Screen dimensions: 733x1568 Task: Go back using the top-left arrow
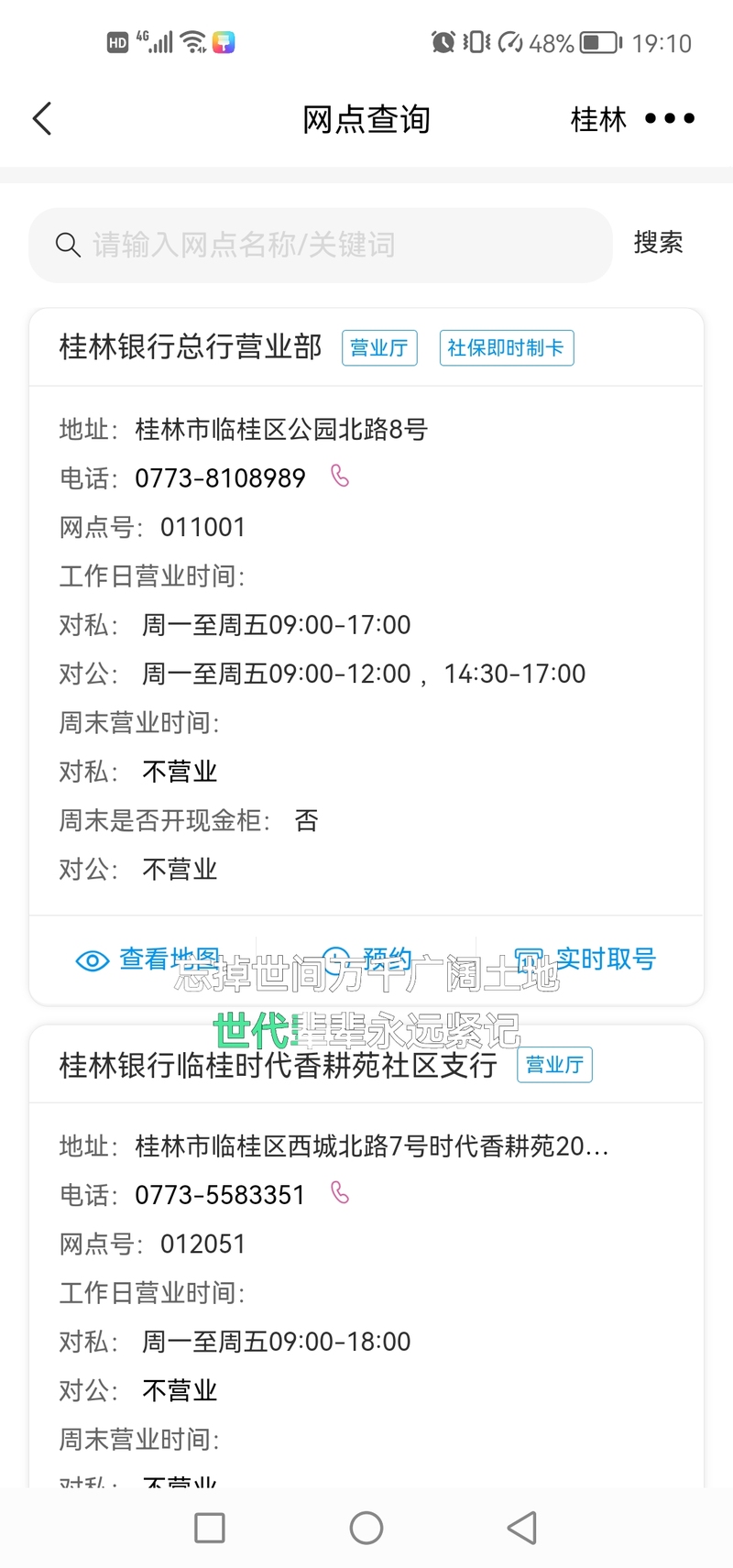42,119
